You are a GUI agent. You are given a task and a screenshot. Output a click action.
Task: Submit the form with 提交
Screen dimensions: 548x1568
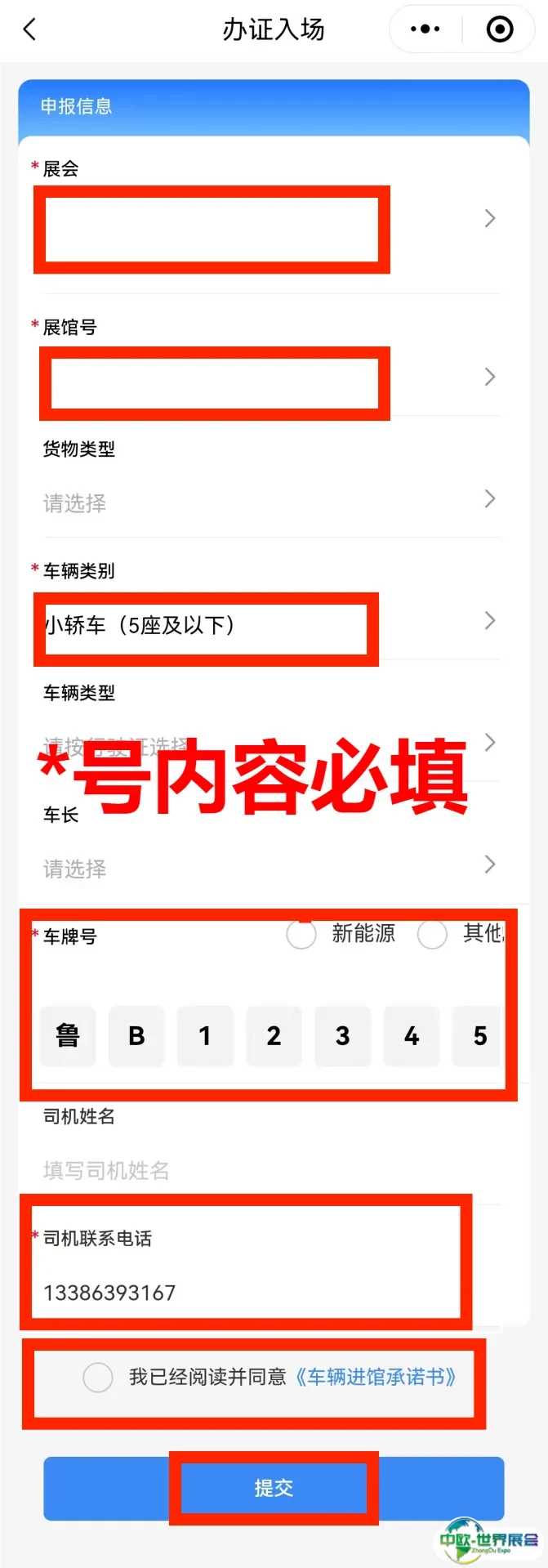pyautogui.click(x=274, y=1488)
